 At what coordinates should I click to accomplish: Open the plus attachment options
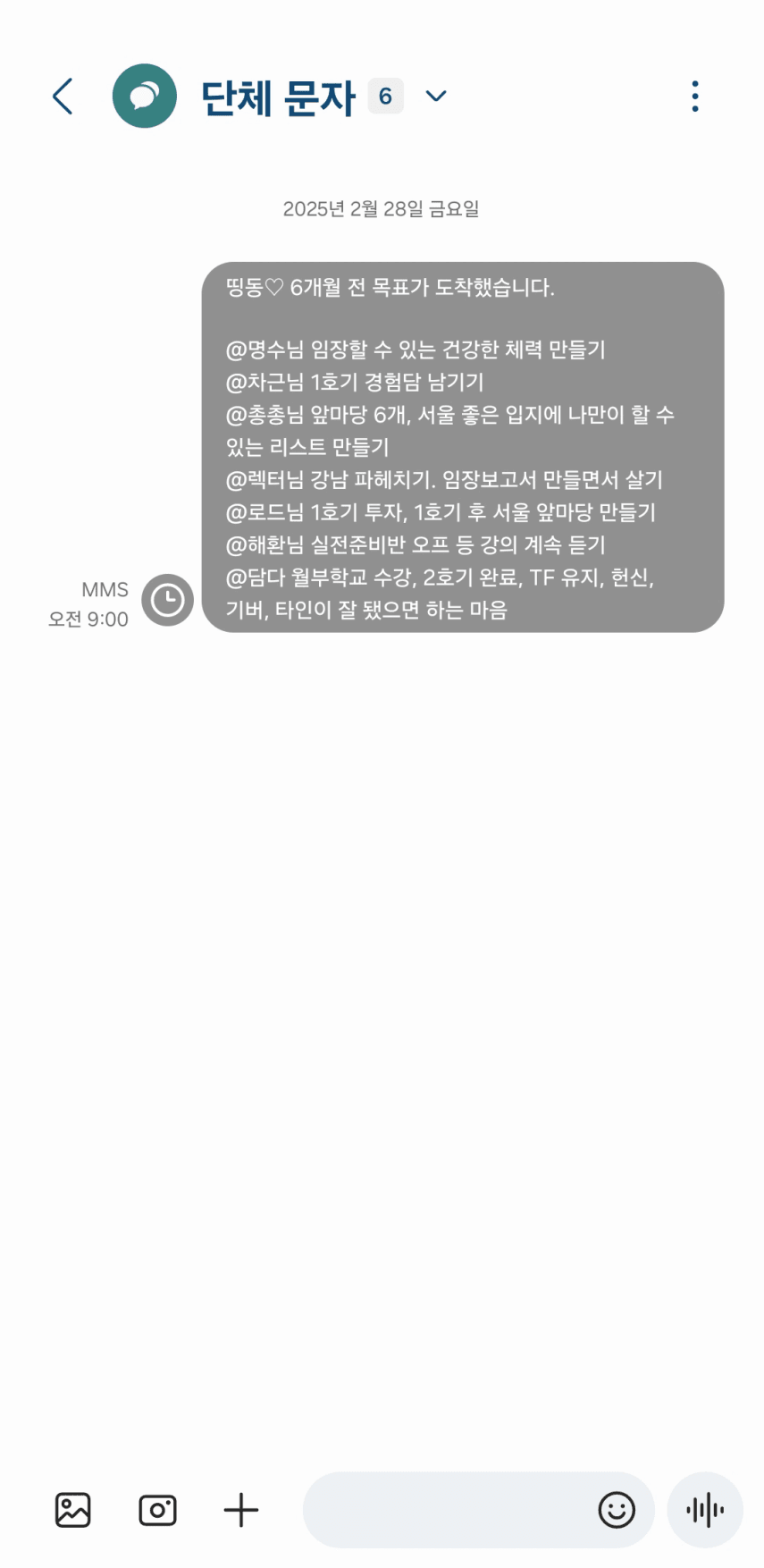(x=240, y=1510)
